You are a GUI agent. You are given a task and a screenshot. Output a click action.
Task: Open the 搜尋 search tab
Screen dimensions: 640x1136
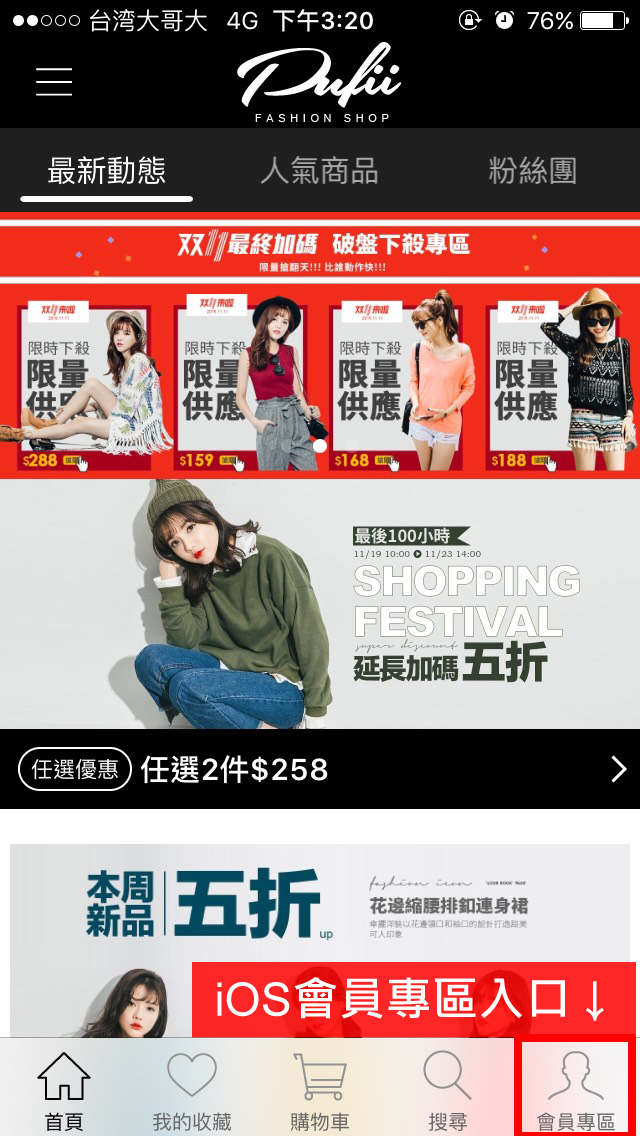coord(447,1090)
